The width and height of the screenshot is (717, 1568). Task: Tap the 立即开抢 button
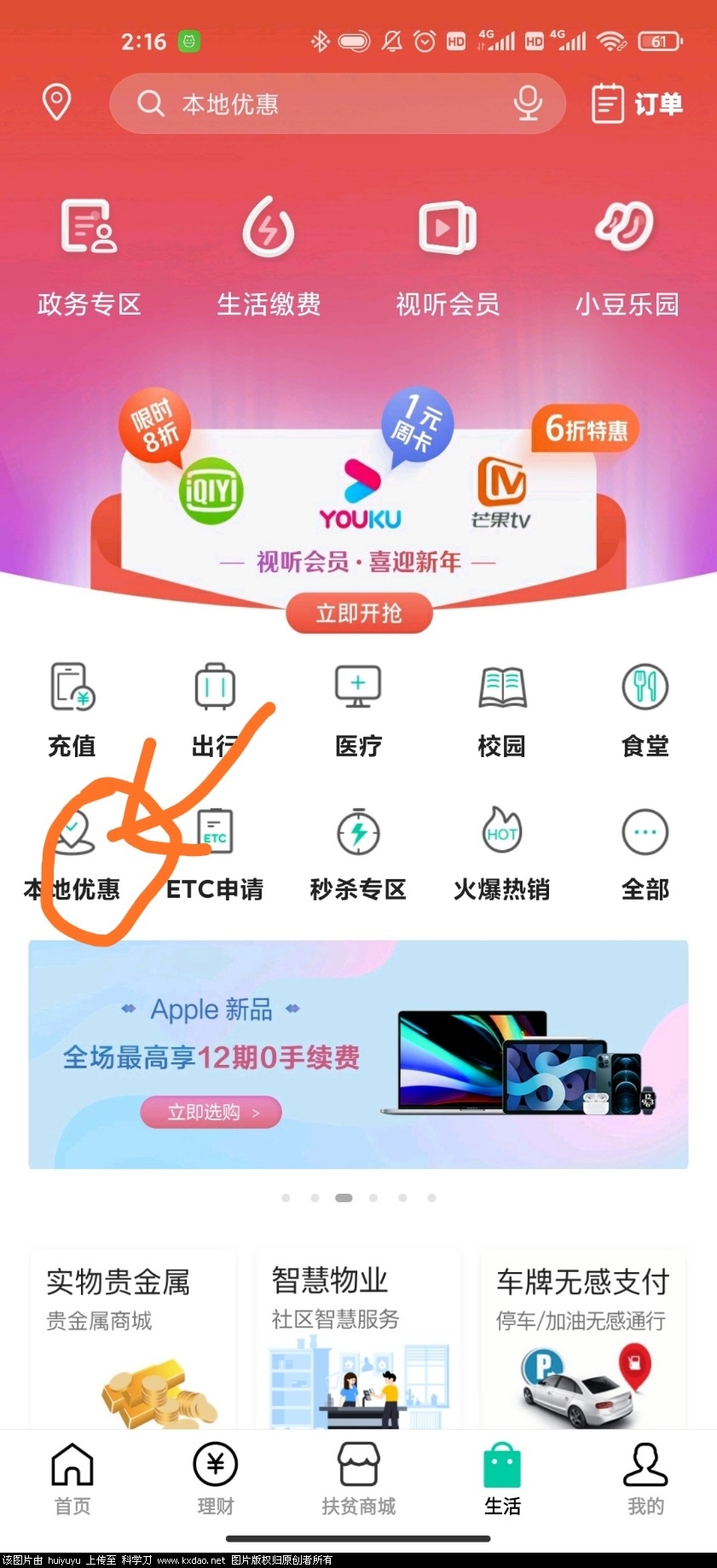[x=359, y=613]
